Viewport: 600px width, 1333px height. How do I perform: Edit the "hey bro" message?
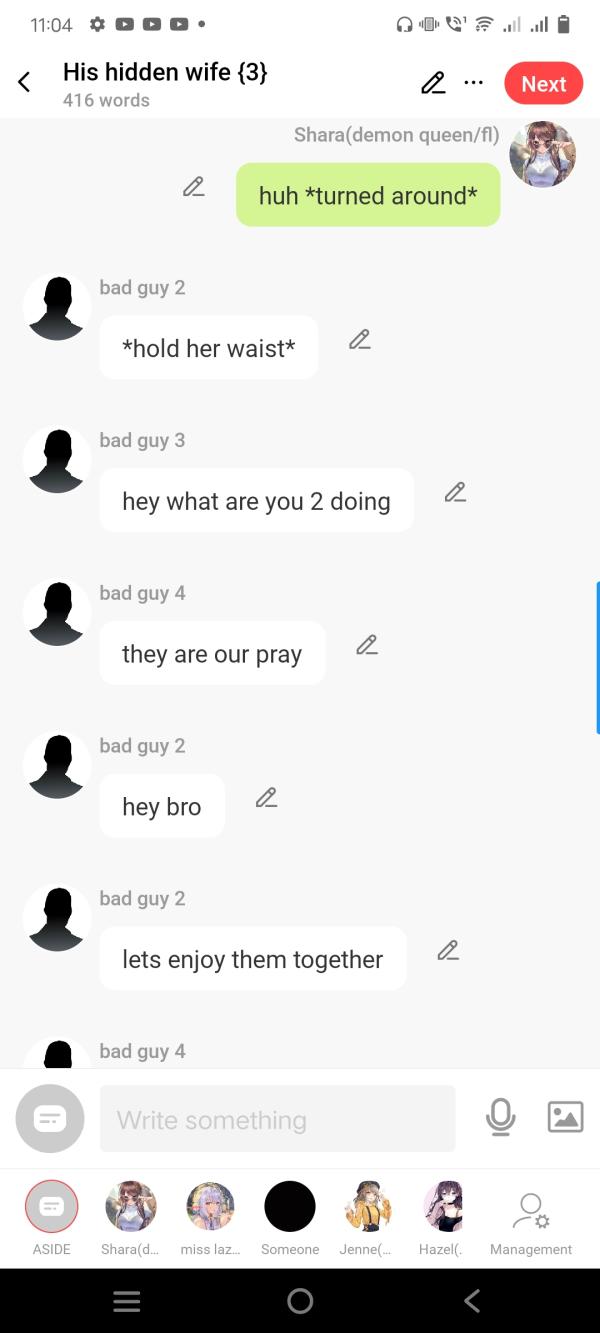[266, 797]
